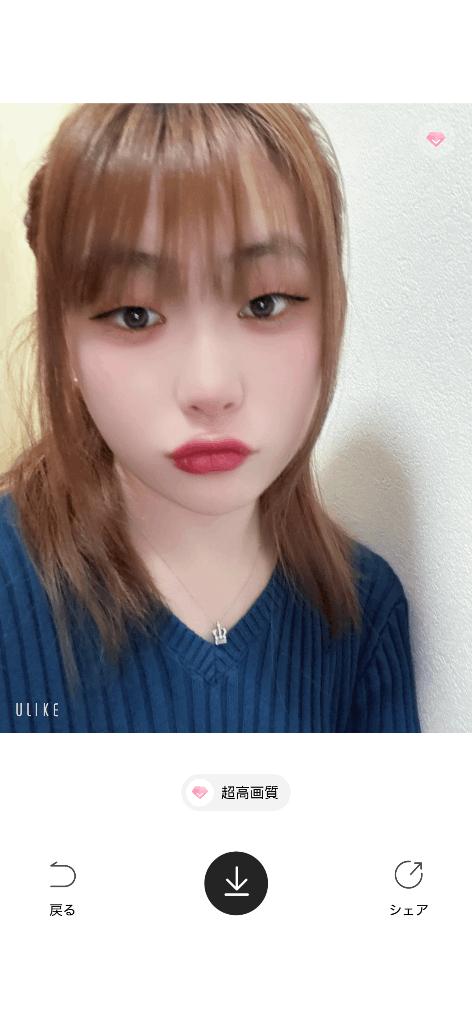
Task: Tap the 戻る back button
Action: pyautogui.click(x=63, y=888)
